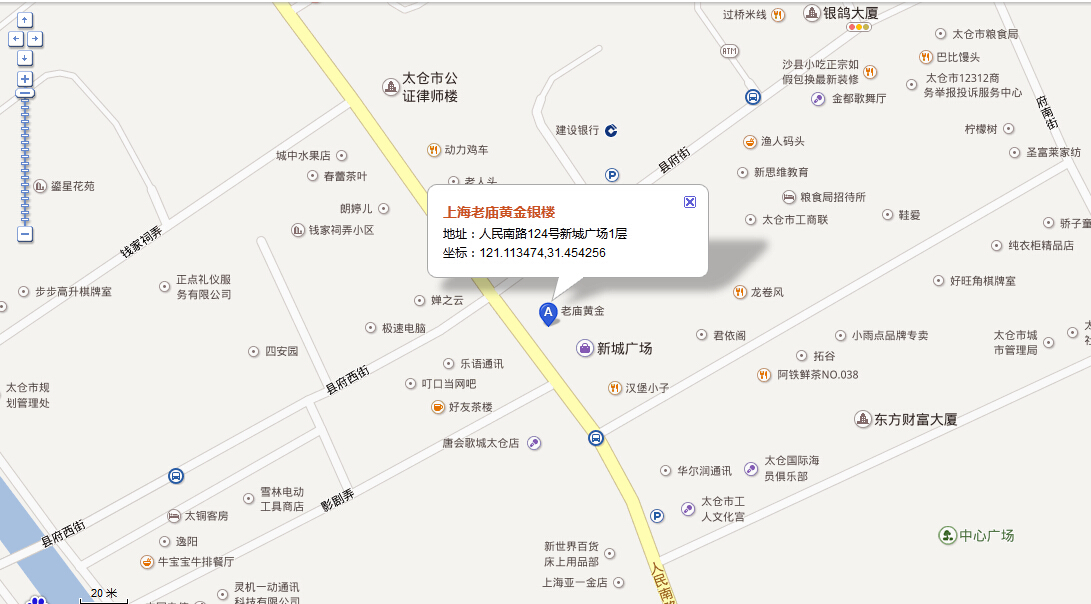Viewport: 1091px width, 604px height.
Task: Pan the map right with arrow
Action: 35,39
